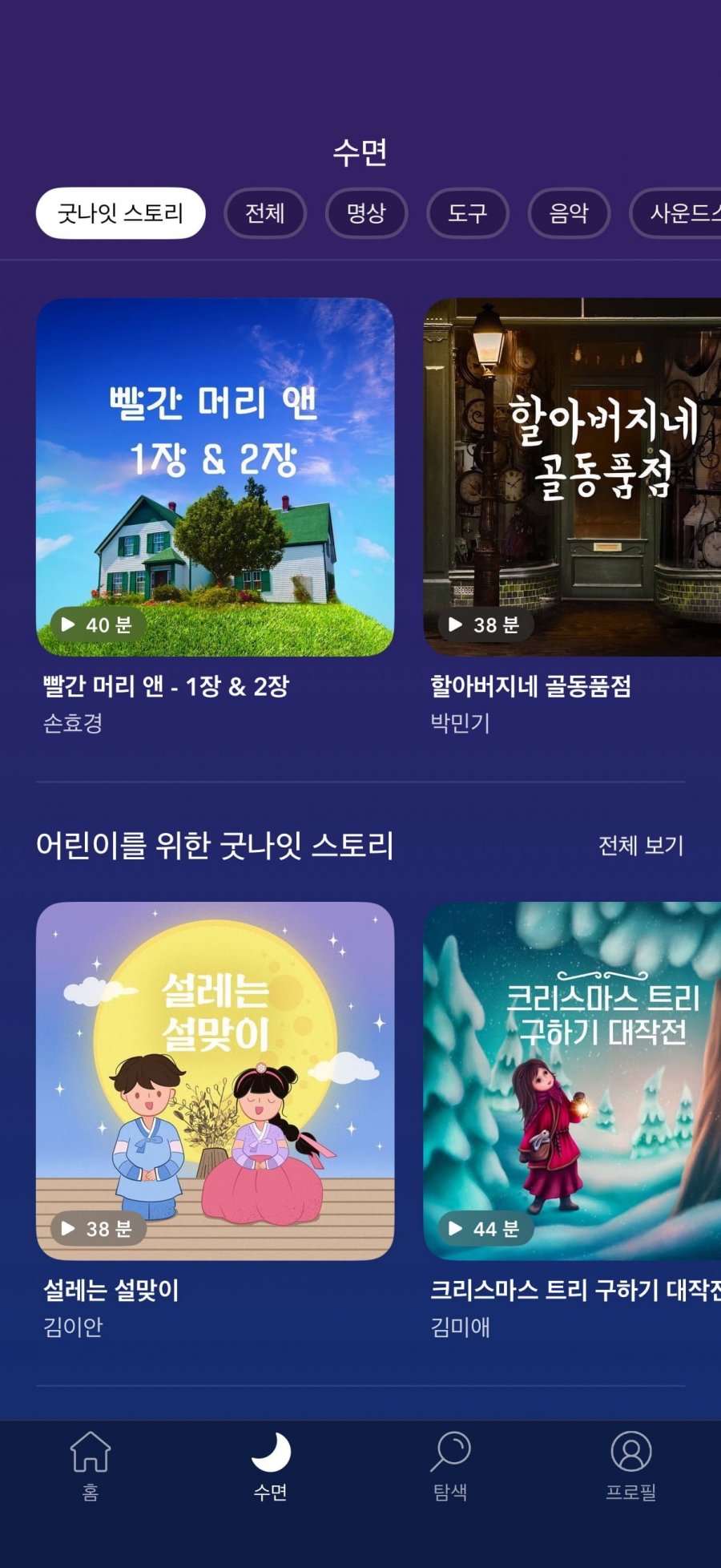
Task: Open the 프로필 tab
Action: (630, 1465)
